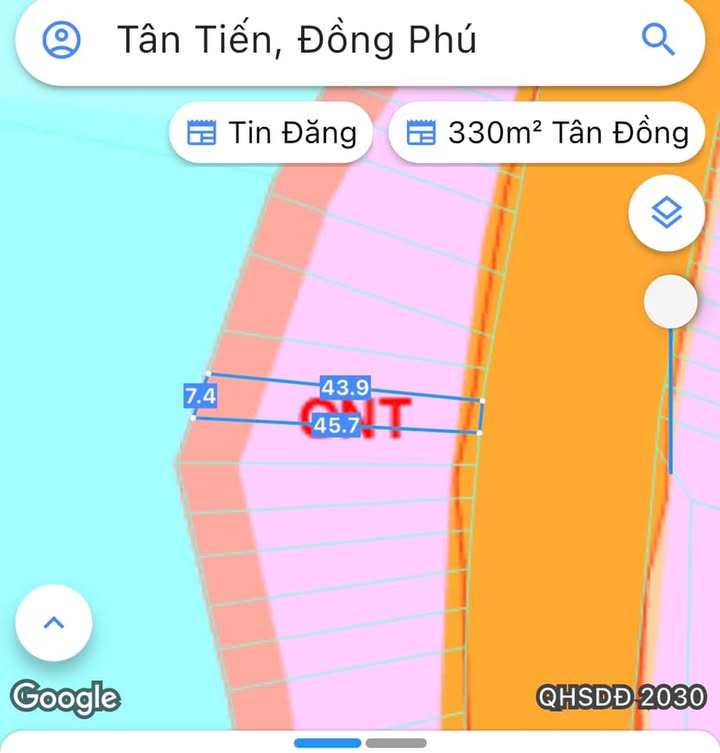Open the Tin Đăng chip
This screenshot has height=753, width=720.
click(272, 133)
